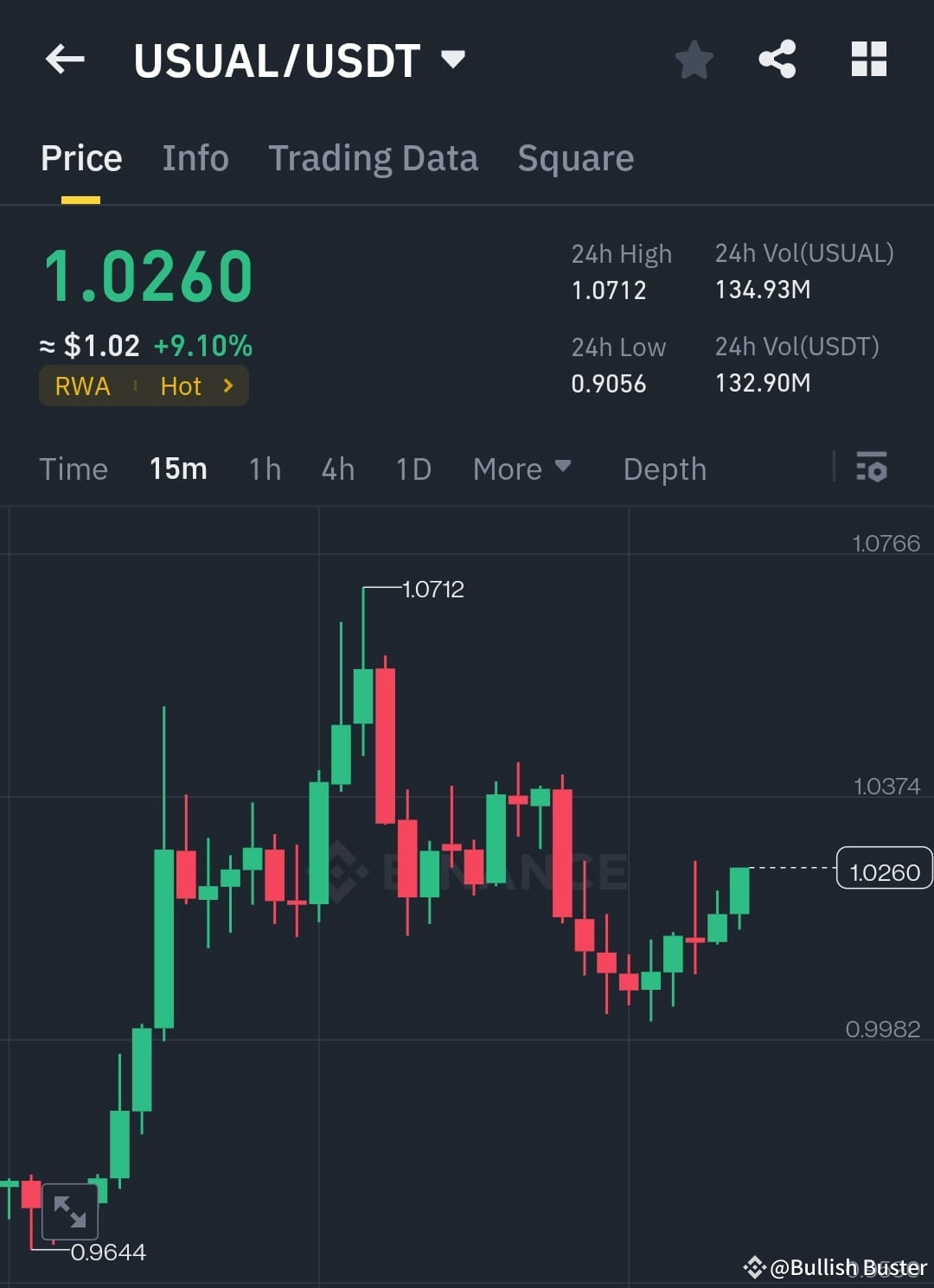Open the grid layout icon top right
934x1288 pixels.
coord(868,59)
